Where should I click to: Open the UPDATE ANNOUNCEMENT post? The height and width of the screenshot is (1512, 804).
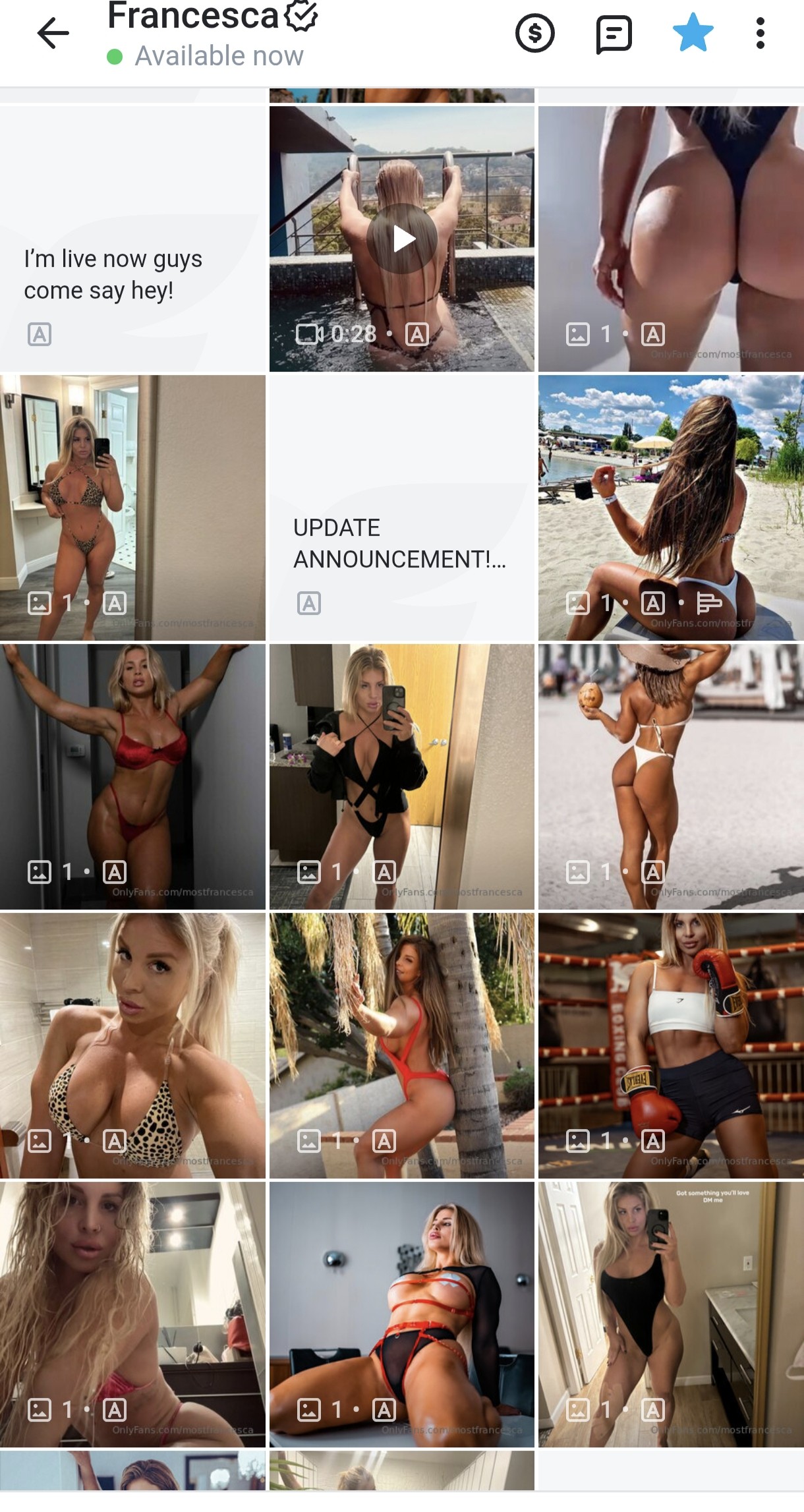coord(402,508)
